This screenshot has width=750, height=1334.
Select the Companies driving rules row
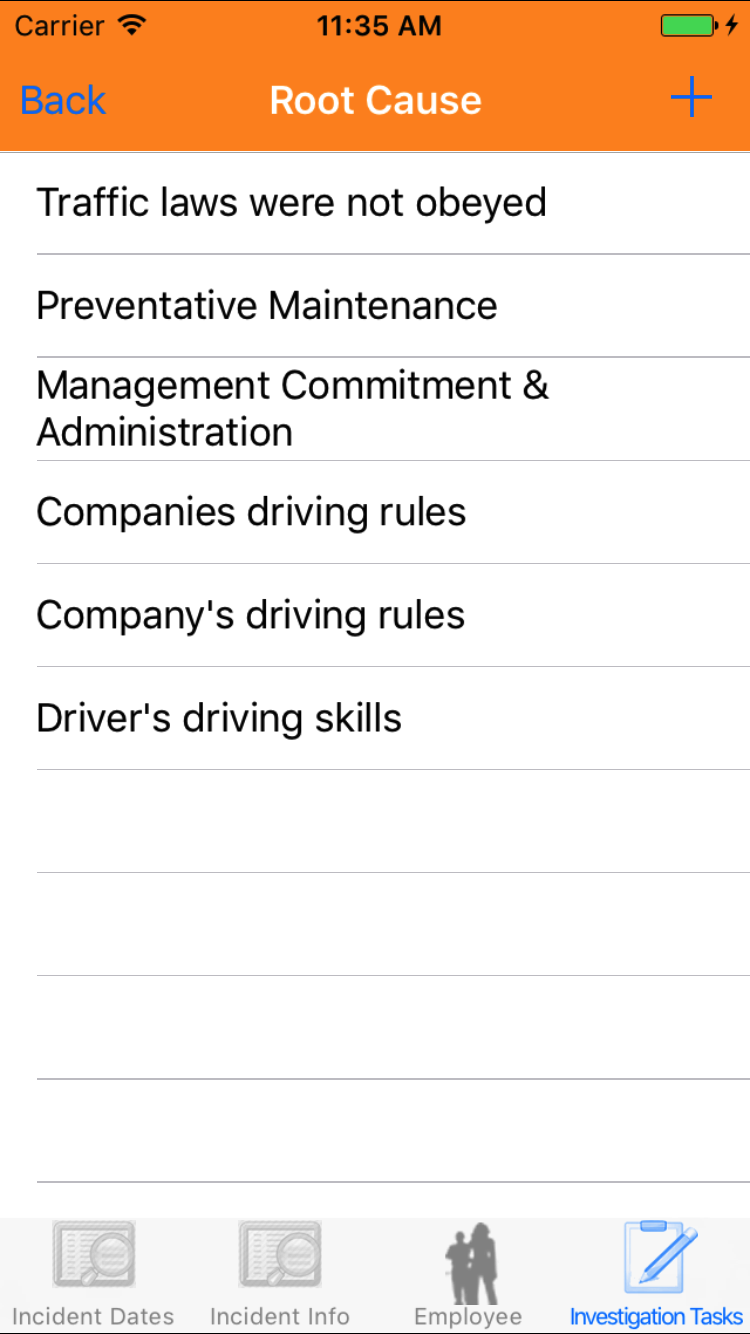coord(375,512)
